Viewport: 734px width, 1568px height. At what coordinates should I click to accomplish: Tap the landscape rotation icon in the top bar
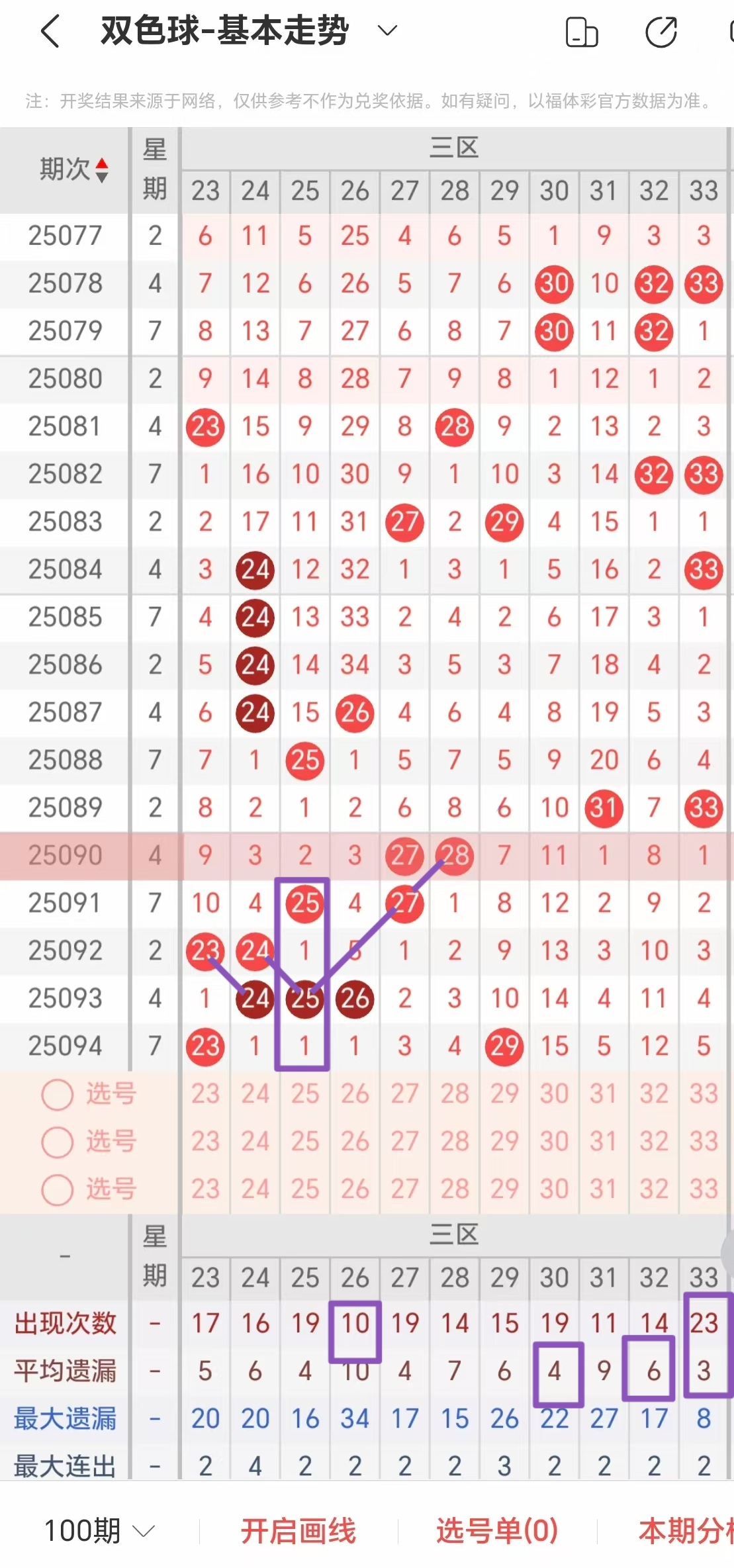pyautogui.click(x=582, y=31)
